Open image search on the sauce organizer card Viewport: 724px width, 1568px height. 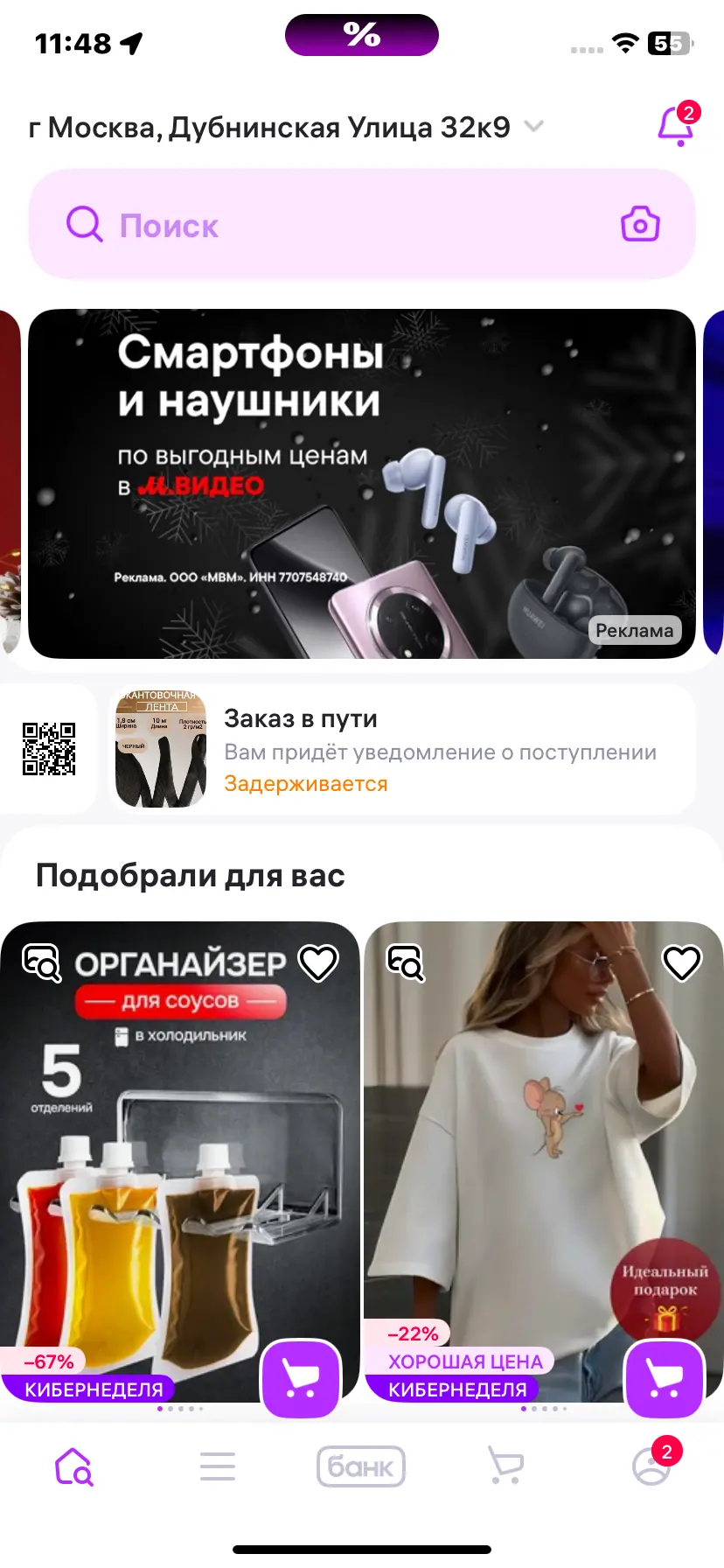[x=38, y=961]
